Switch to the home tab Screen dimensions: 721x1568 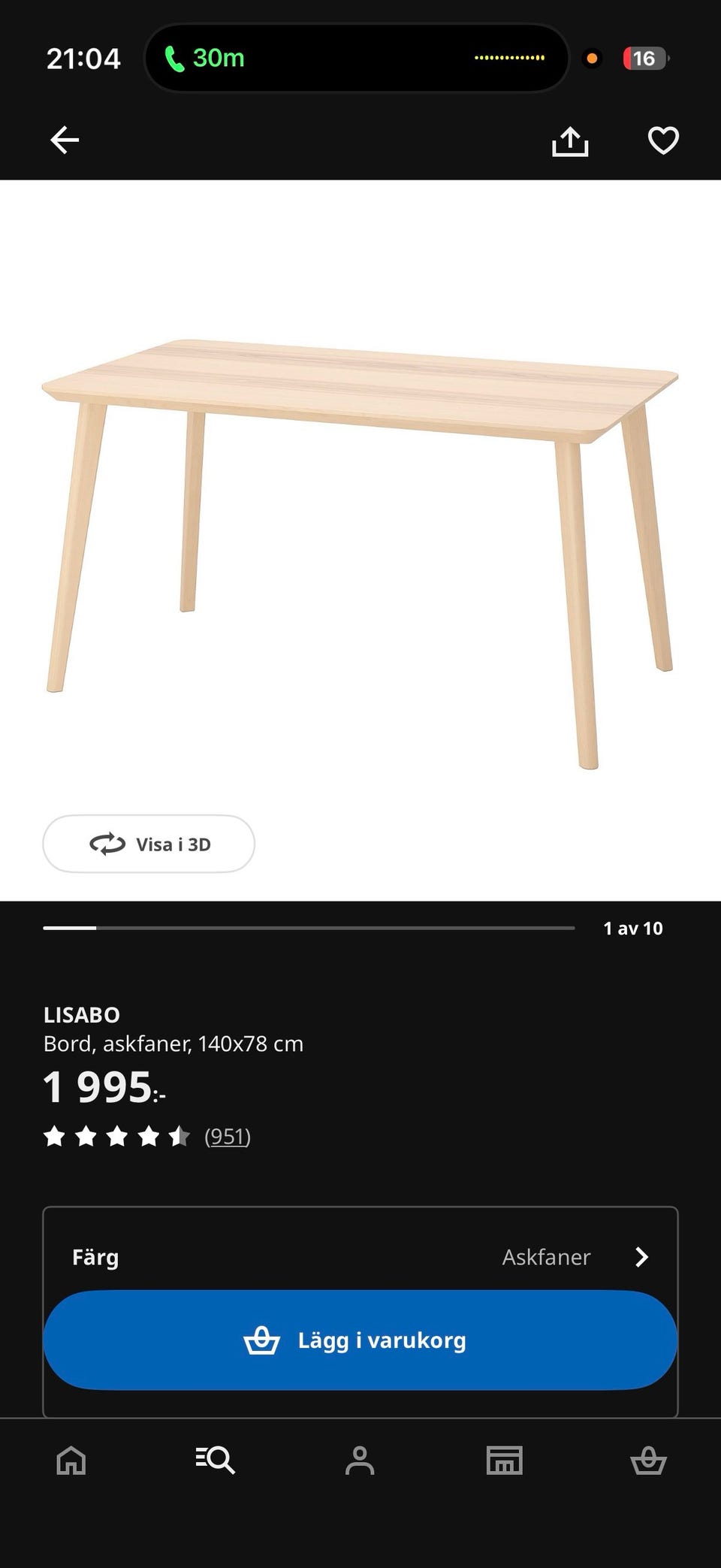(x=71, y=1461)
